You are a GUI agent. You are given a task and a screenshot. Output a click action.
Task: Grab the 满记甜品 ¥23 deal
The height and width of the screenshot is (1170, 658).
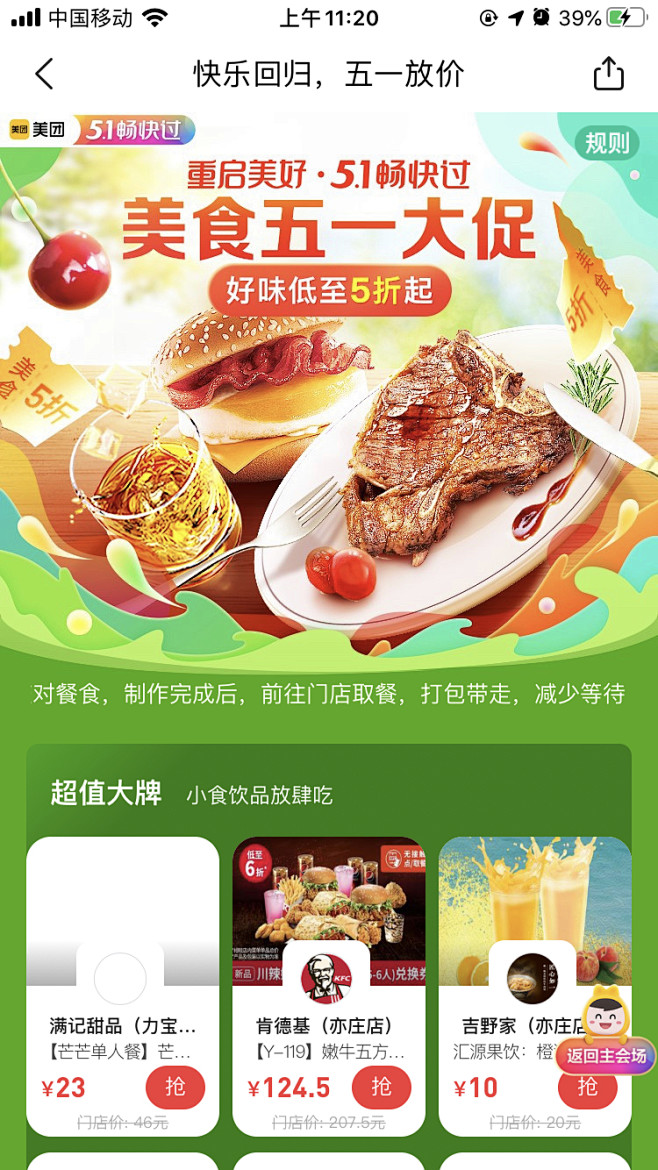175,1087
